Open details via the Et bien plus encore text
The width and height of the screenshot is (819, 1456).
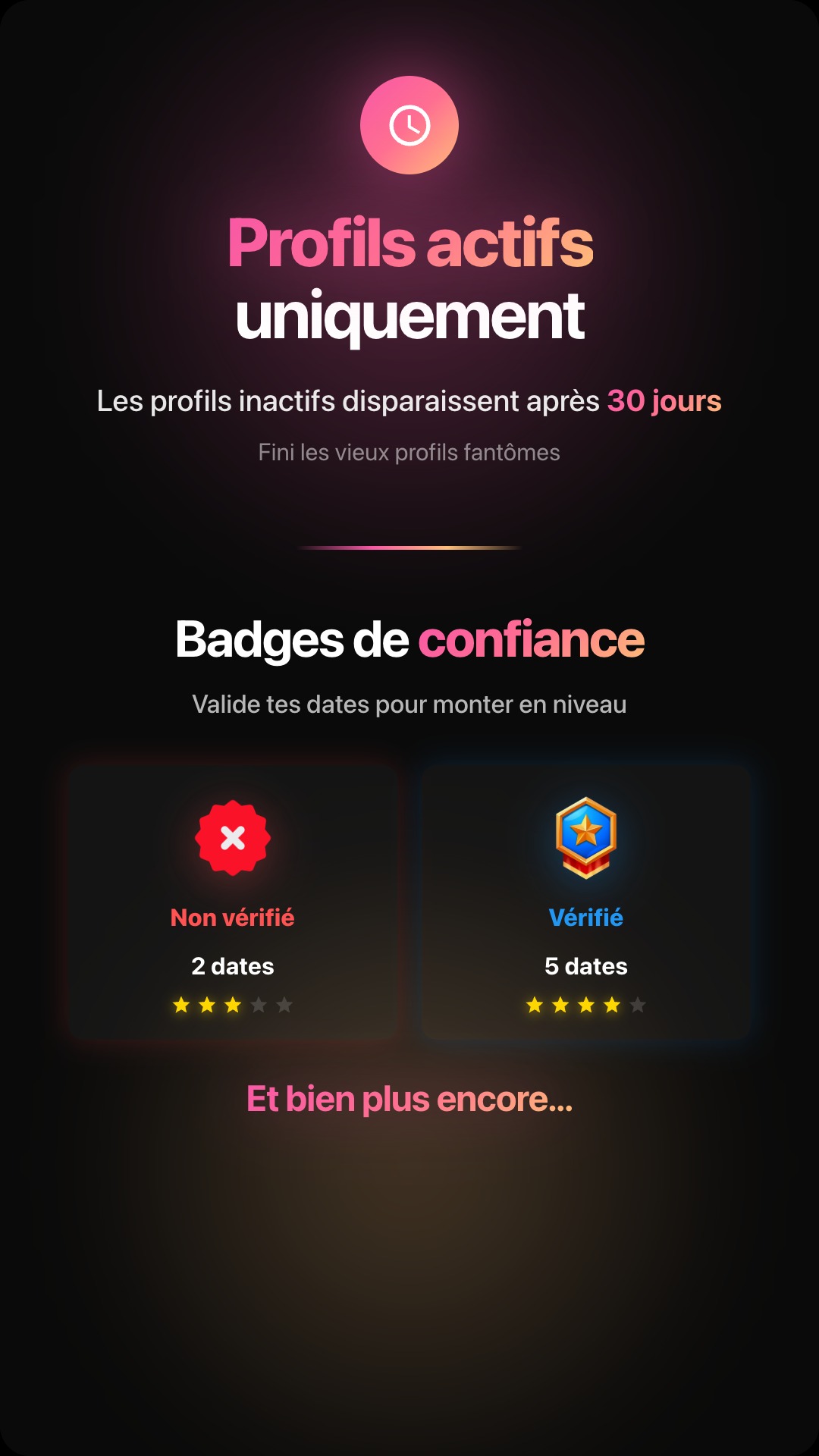[x=409, y=1098]
